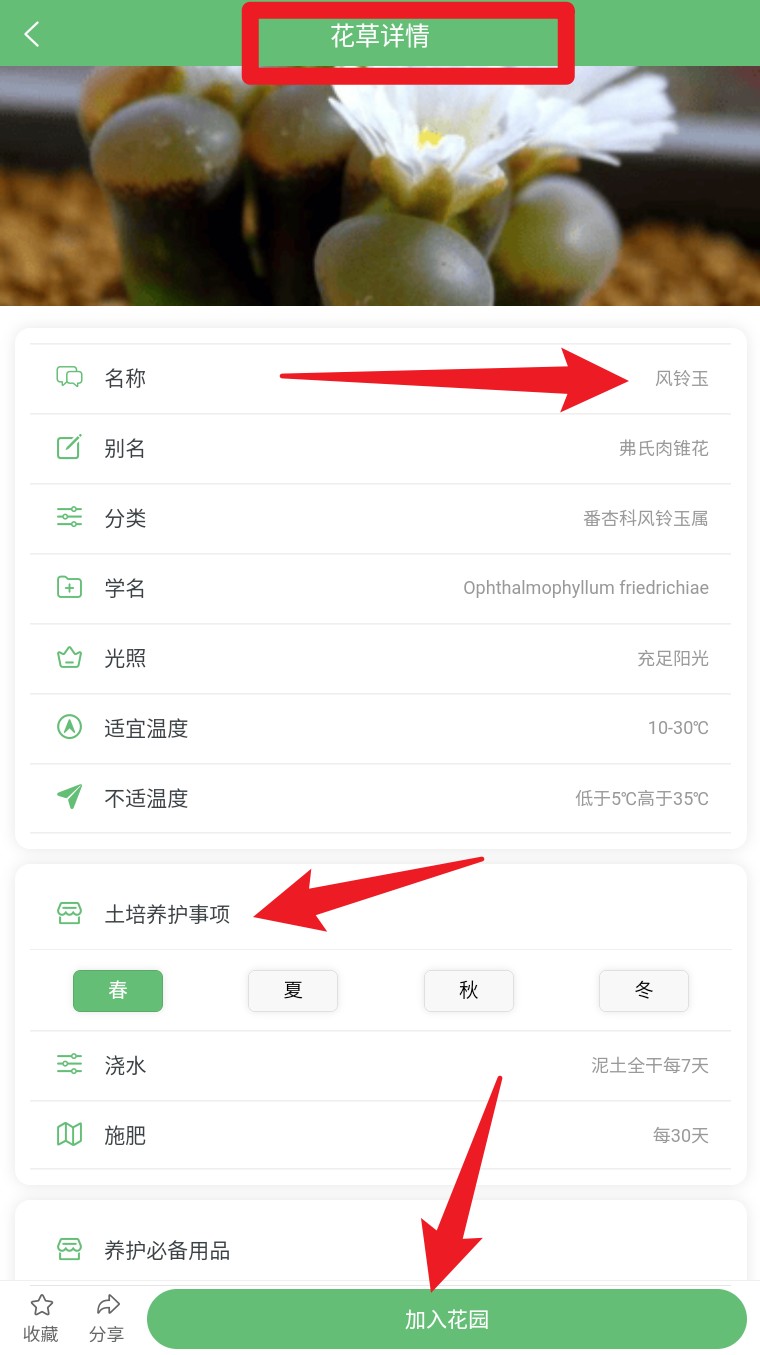Switch to the 夏 season tab
This screenshot has width=760, height=1355.
[293, 991]
